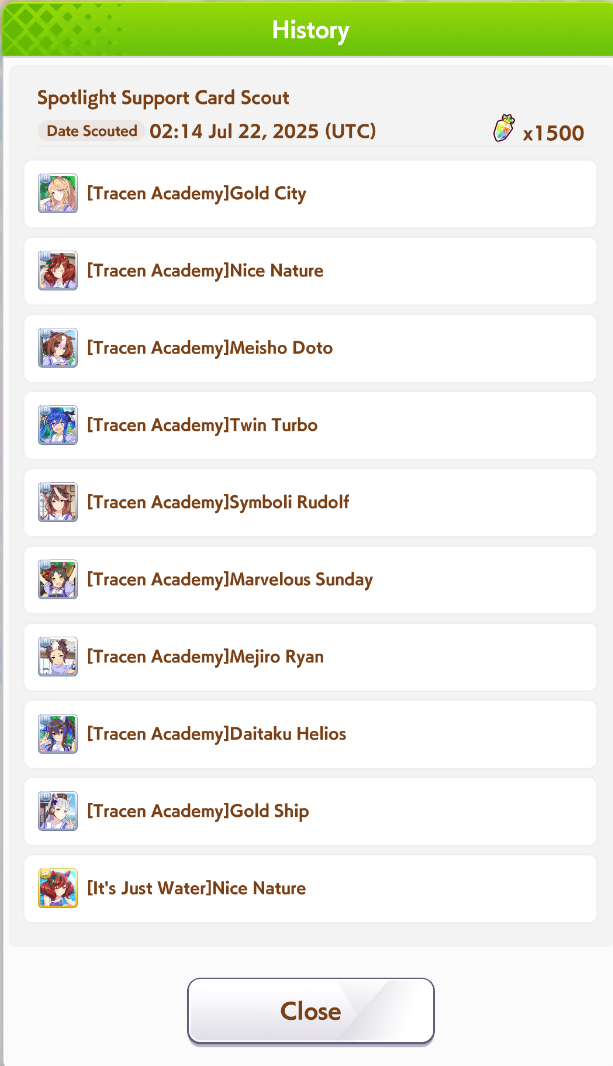Image resolution: width=613 pixels, height=1066 pixels.
Task: Close the scout History dialog
Action: 310,1011
